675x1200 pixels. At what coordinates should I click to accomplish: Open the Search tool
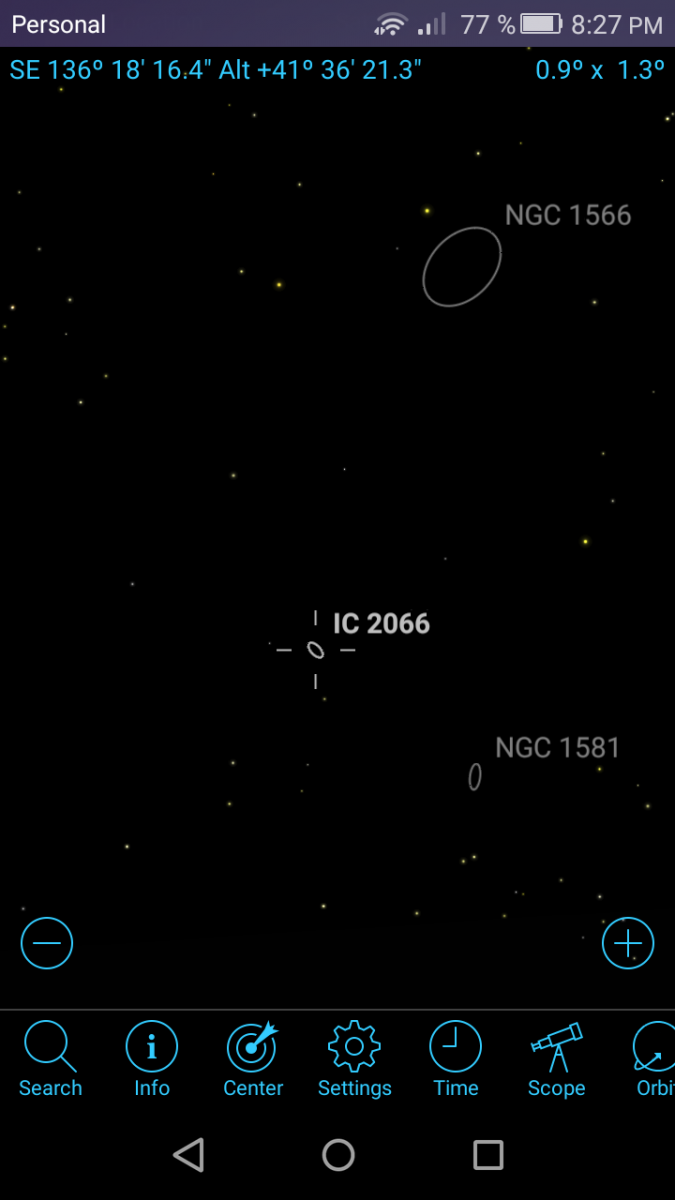pyautogui.click(x=50, y=1059)
